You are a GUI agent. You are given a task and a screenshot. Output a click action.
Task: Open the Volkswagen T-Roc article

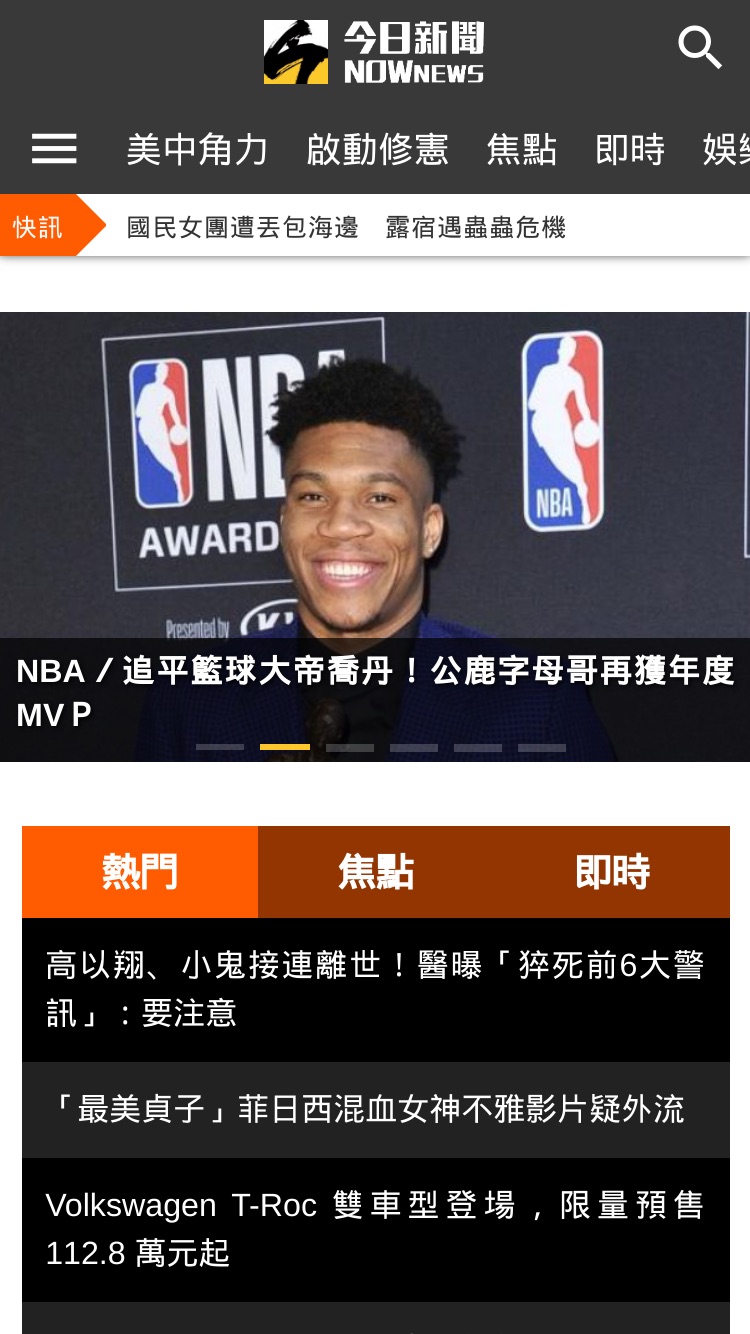376,1229
